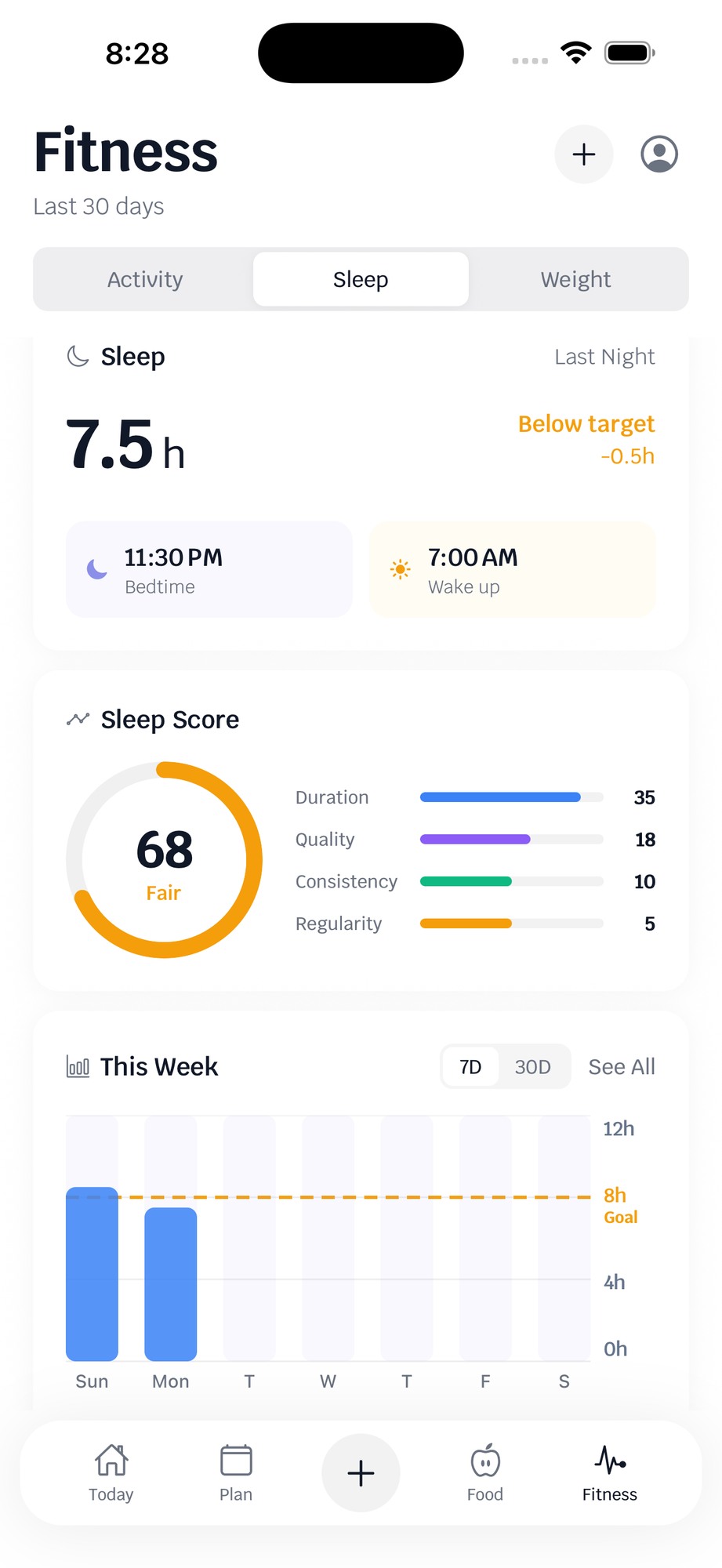Viewport: 722px width, 1568px height.
Task: Switch to the Activity tab
Action: (x=145, y=279)
